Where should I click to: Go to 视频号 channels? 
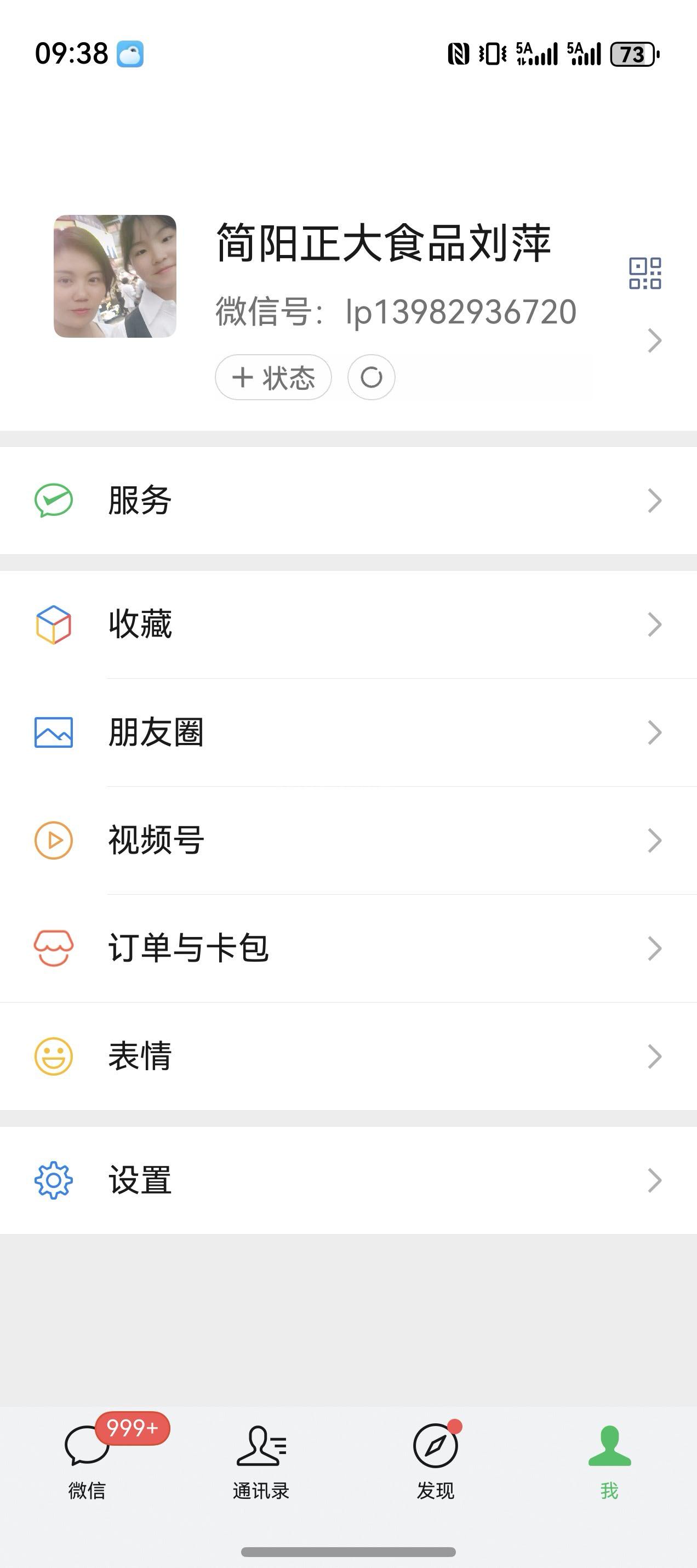coord(348,840)
